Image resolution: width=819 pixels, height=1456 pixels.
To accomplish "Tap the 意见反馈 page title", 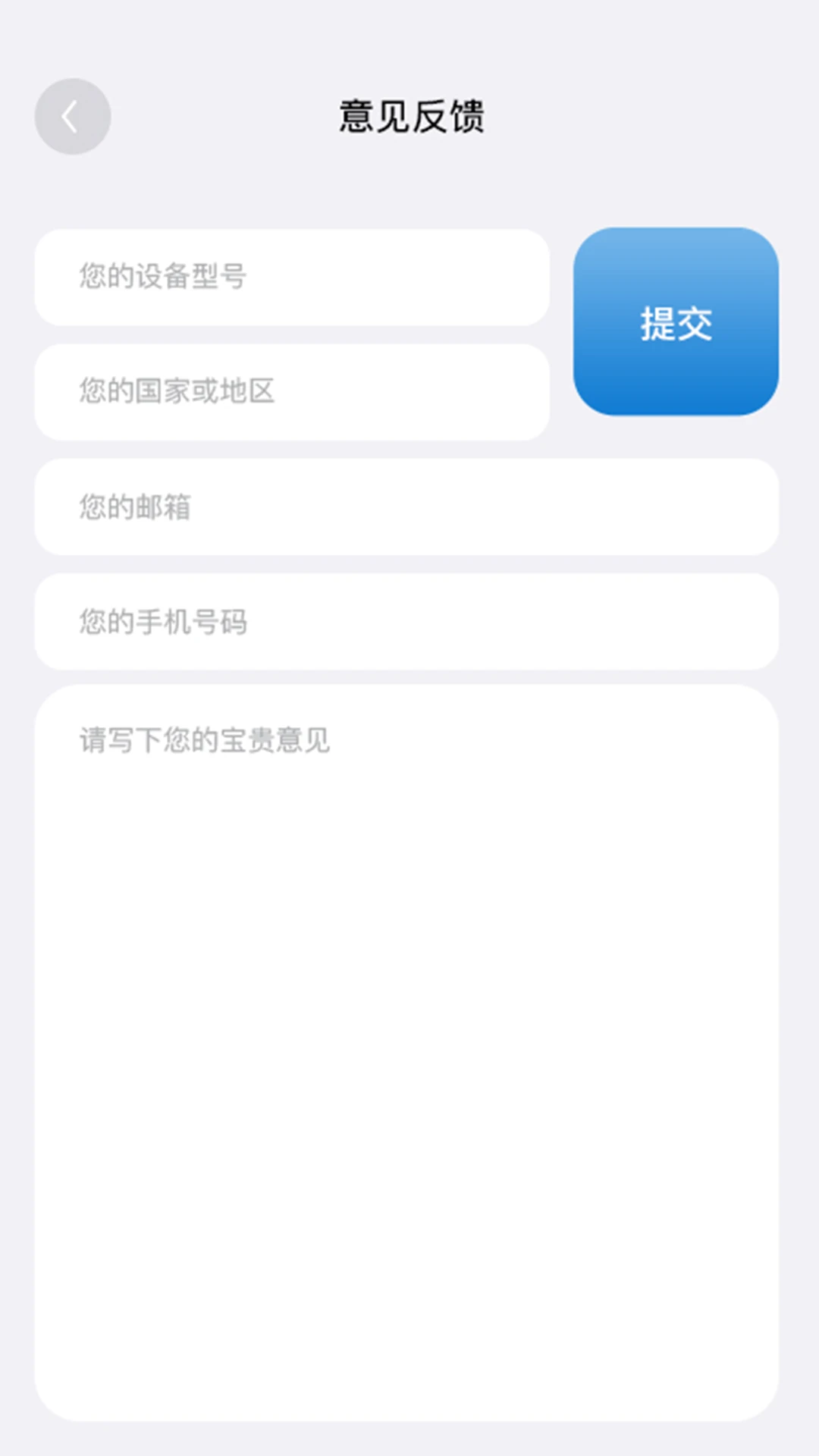I will [x=413, y=115].
